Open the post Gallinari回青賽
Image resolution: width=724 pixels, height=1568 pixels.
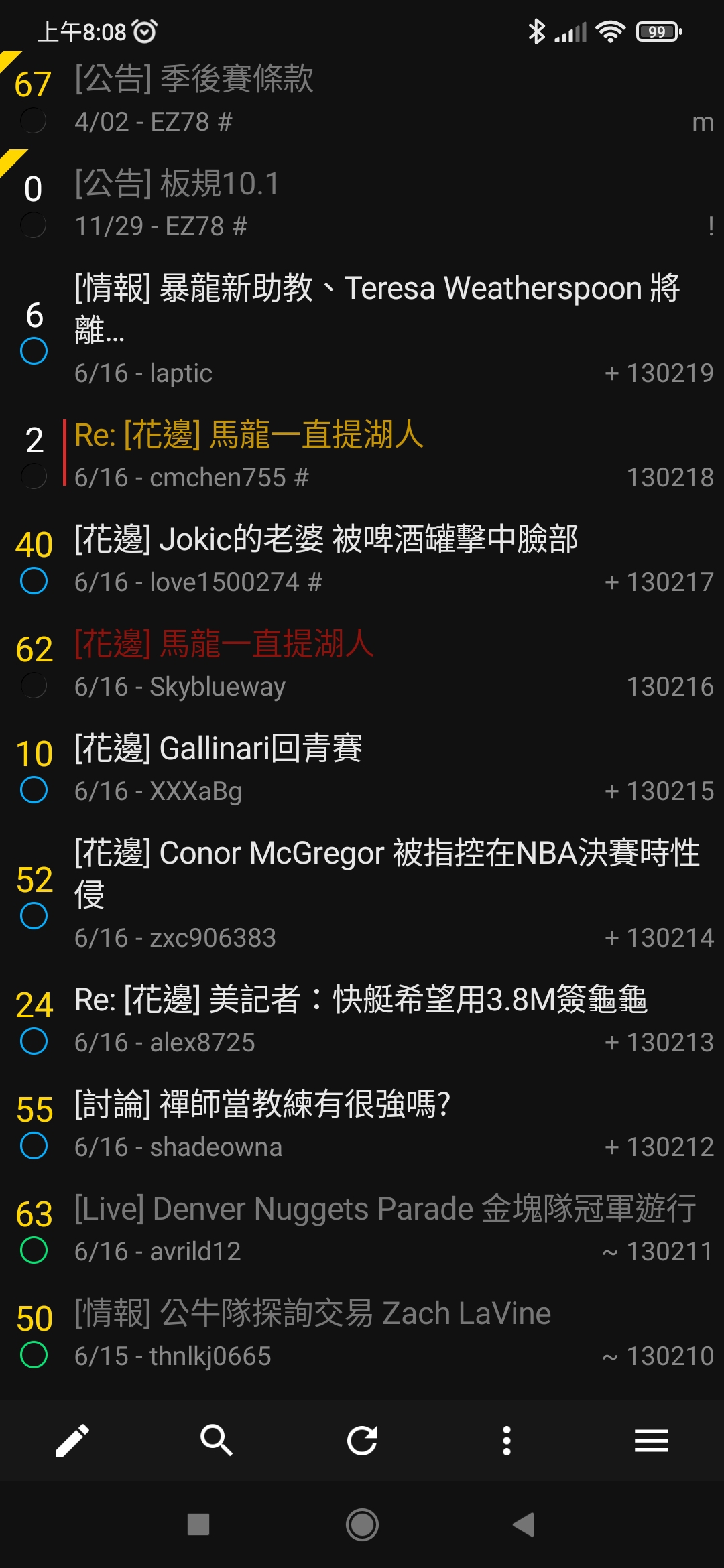pos(362,769)
